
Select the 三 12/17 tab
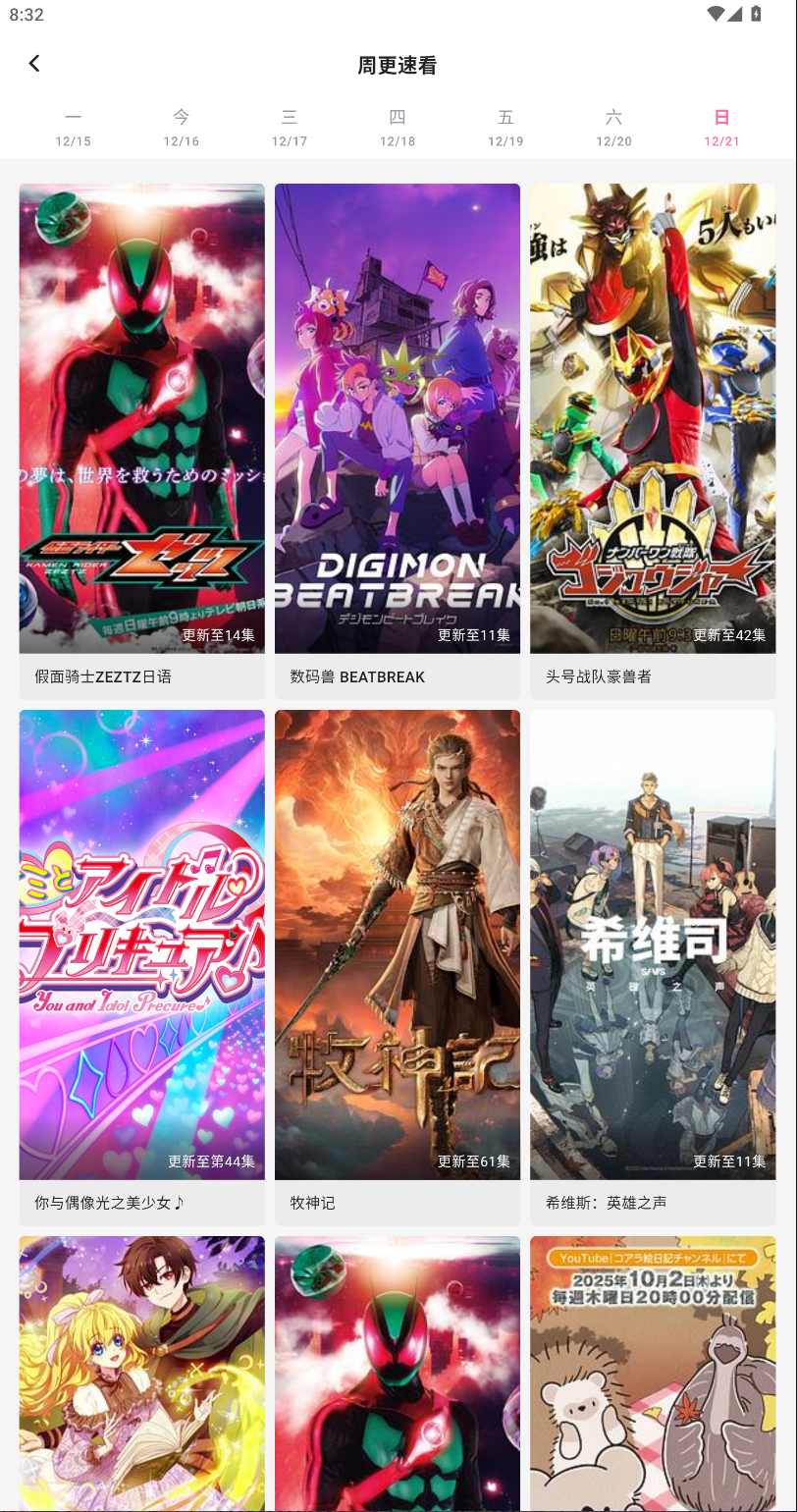click(289, 128)
